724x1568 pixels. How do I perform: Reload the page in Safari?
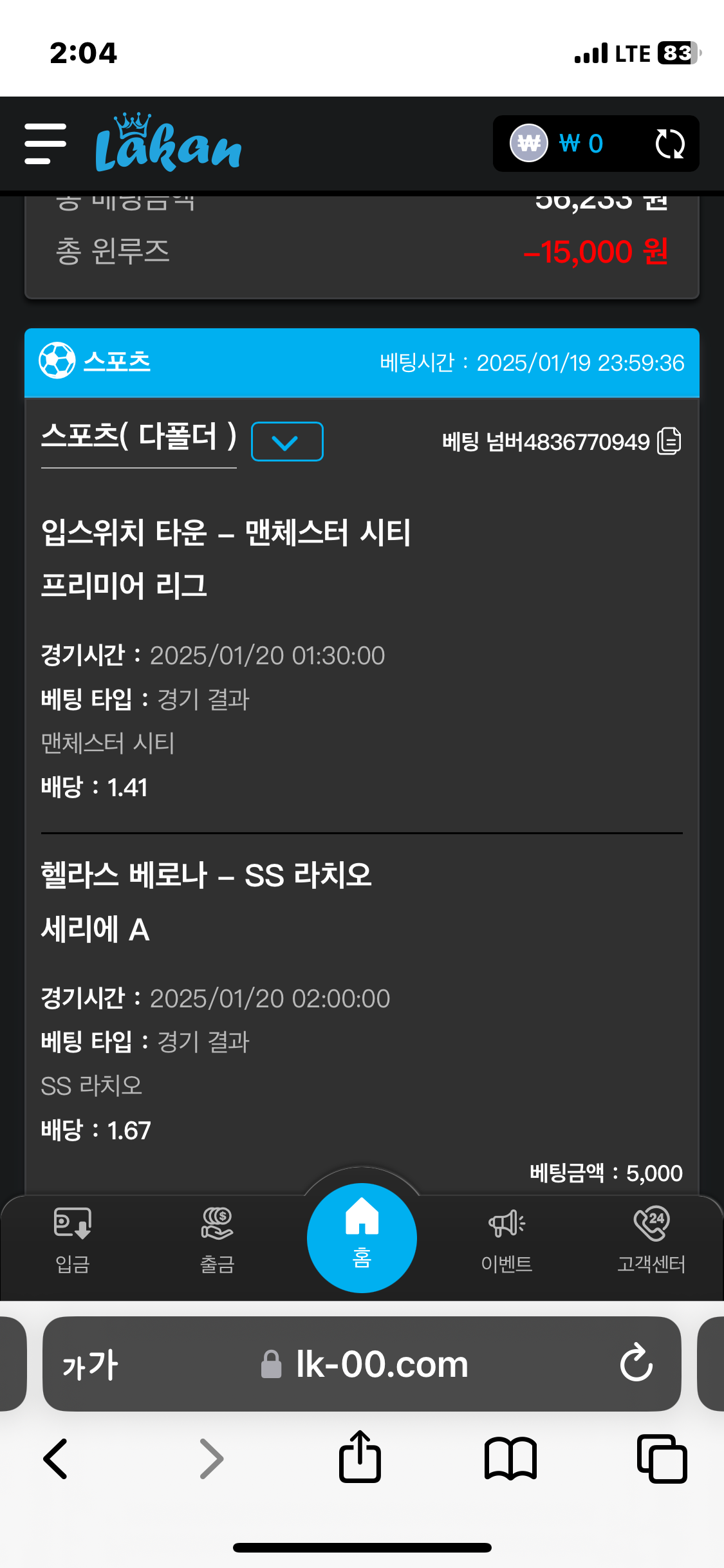pyautogui.click(x=636, y=1363)
